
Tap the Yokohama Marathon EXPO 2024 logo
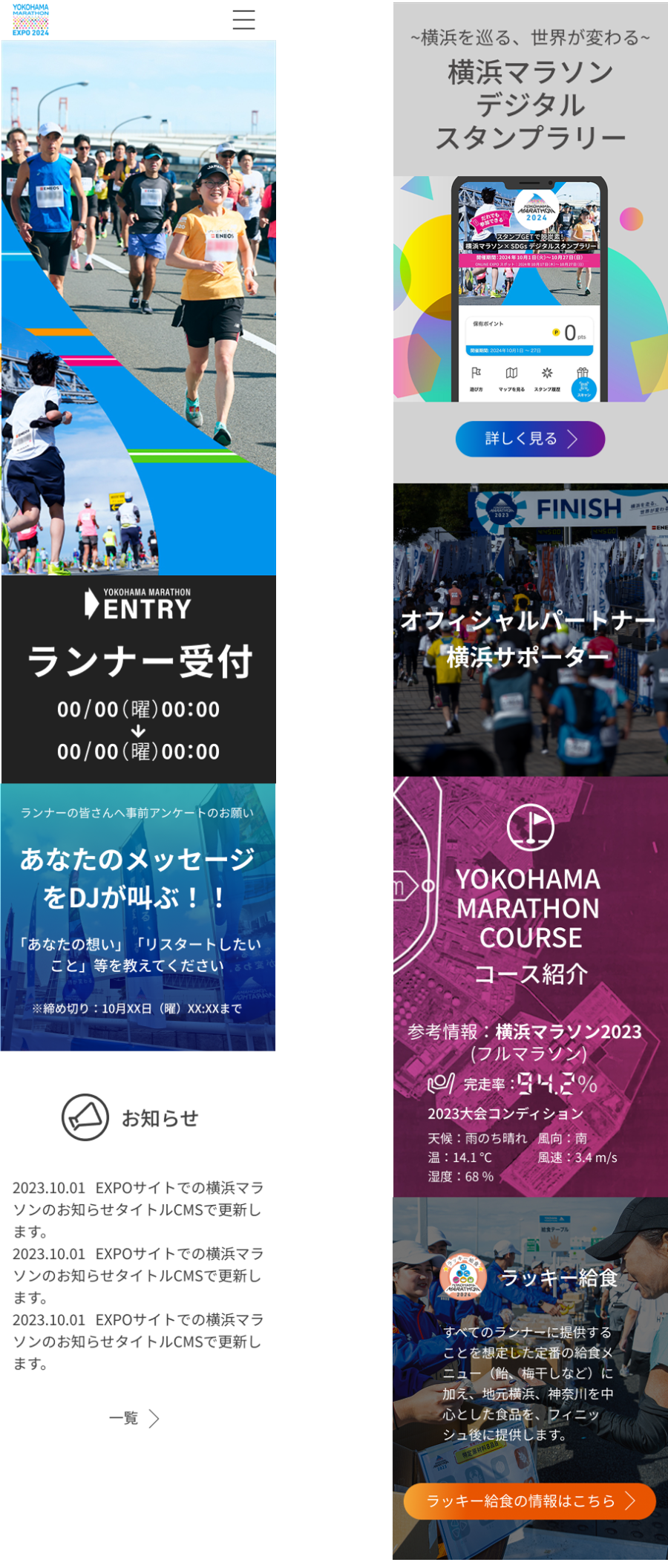pos(30,19)
